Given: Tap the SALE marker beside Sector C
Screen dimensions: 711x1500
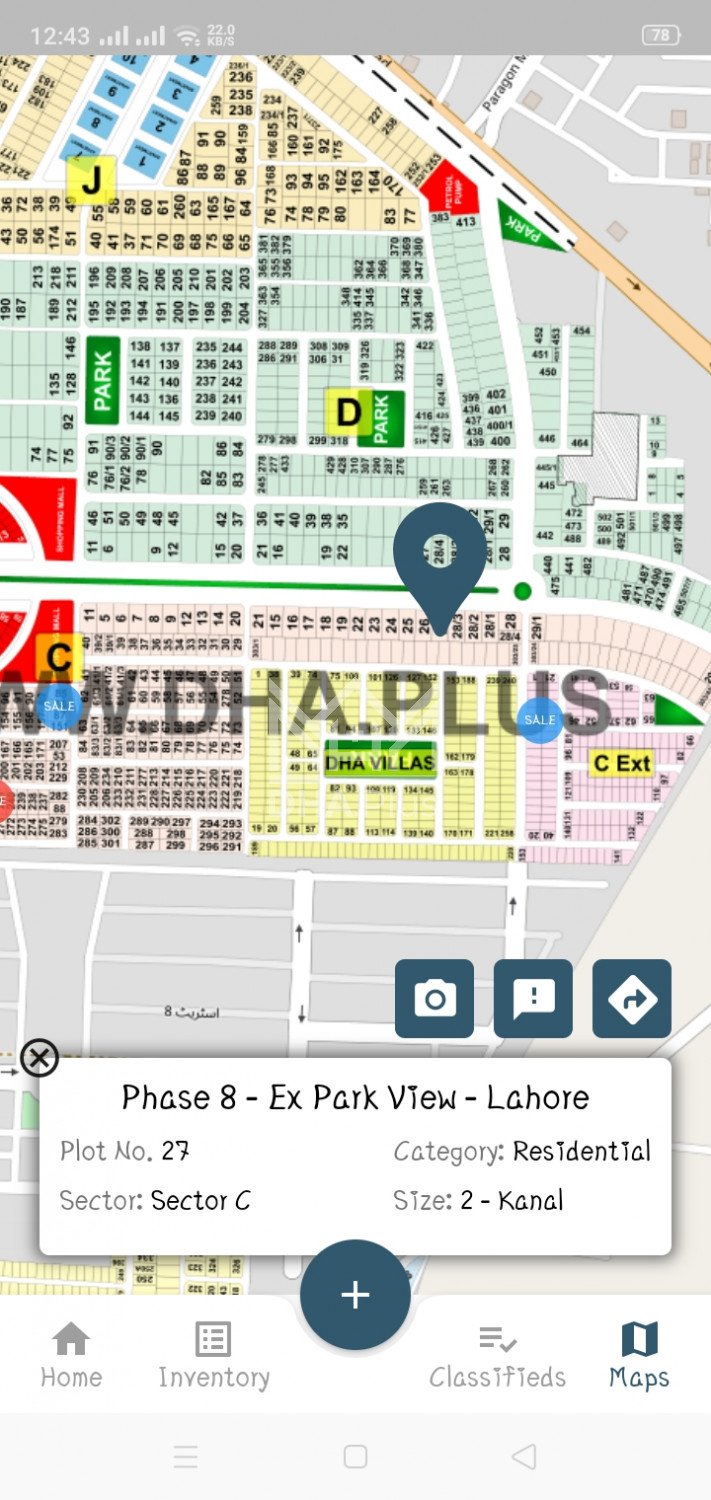Looking at the screenshot, I should 58,706.
